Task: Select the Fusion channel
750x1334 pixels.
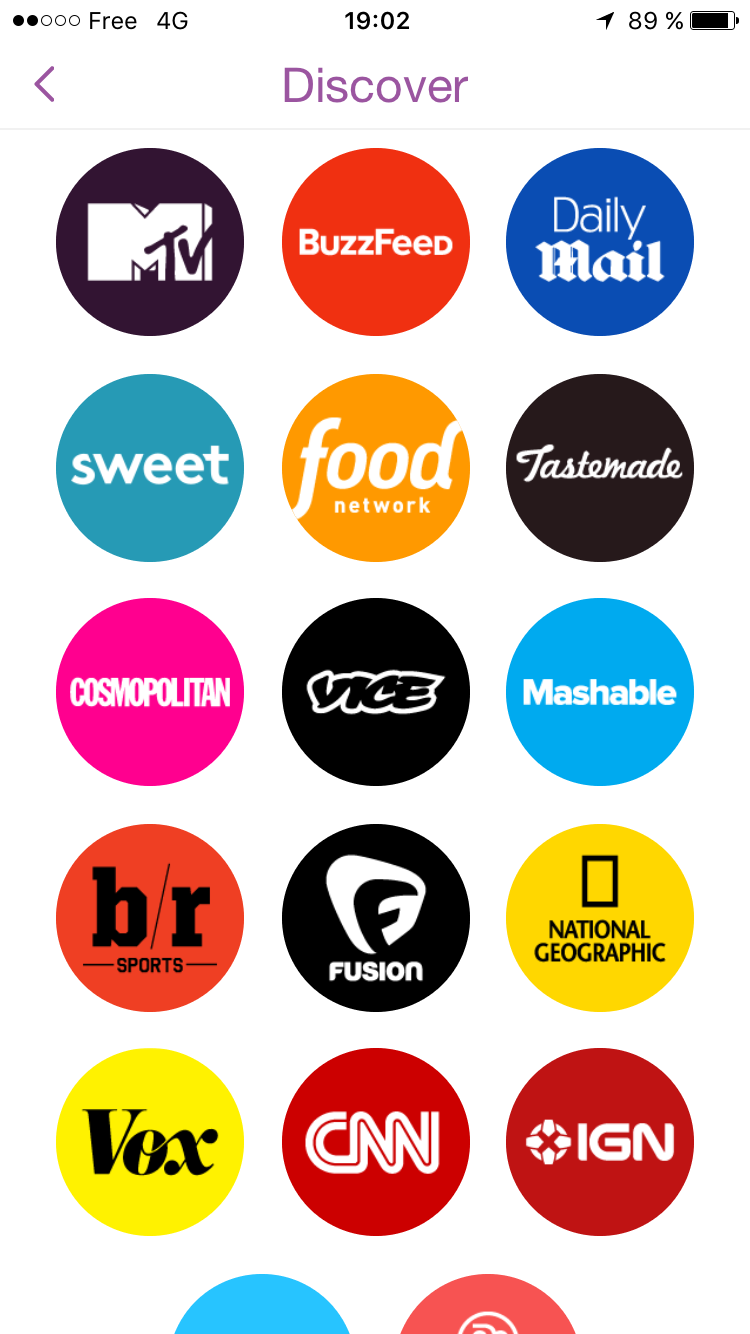Action: (376, 917)
